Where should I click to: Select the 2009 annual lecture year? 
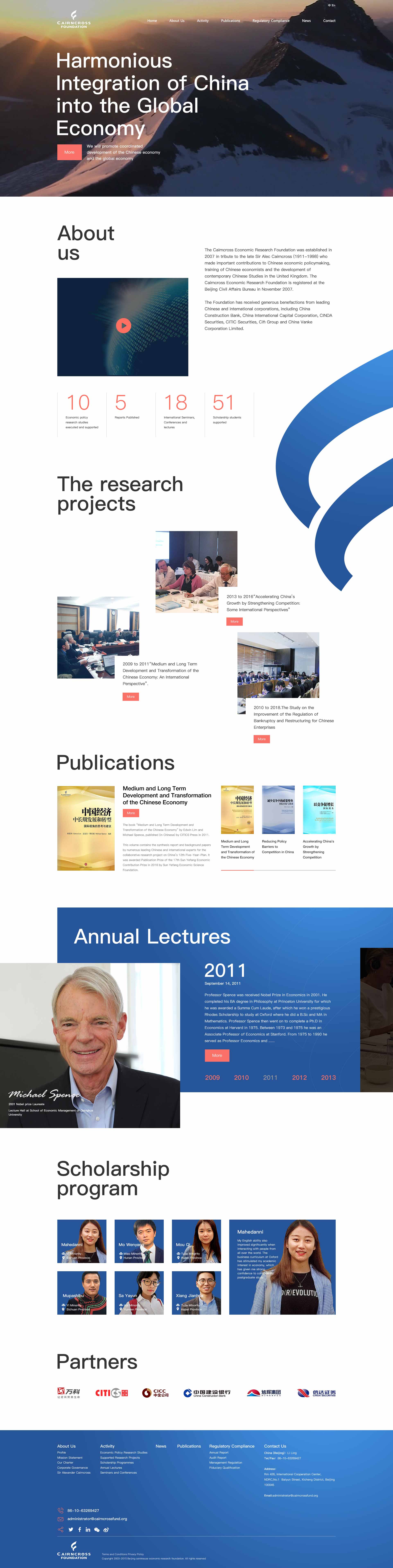212,1077
